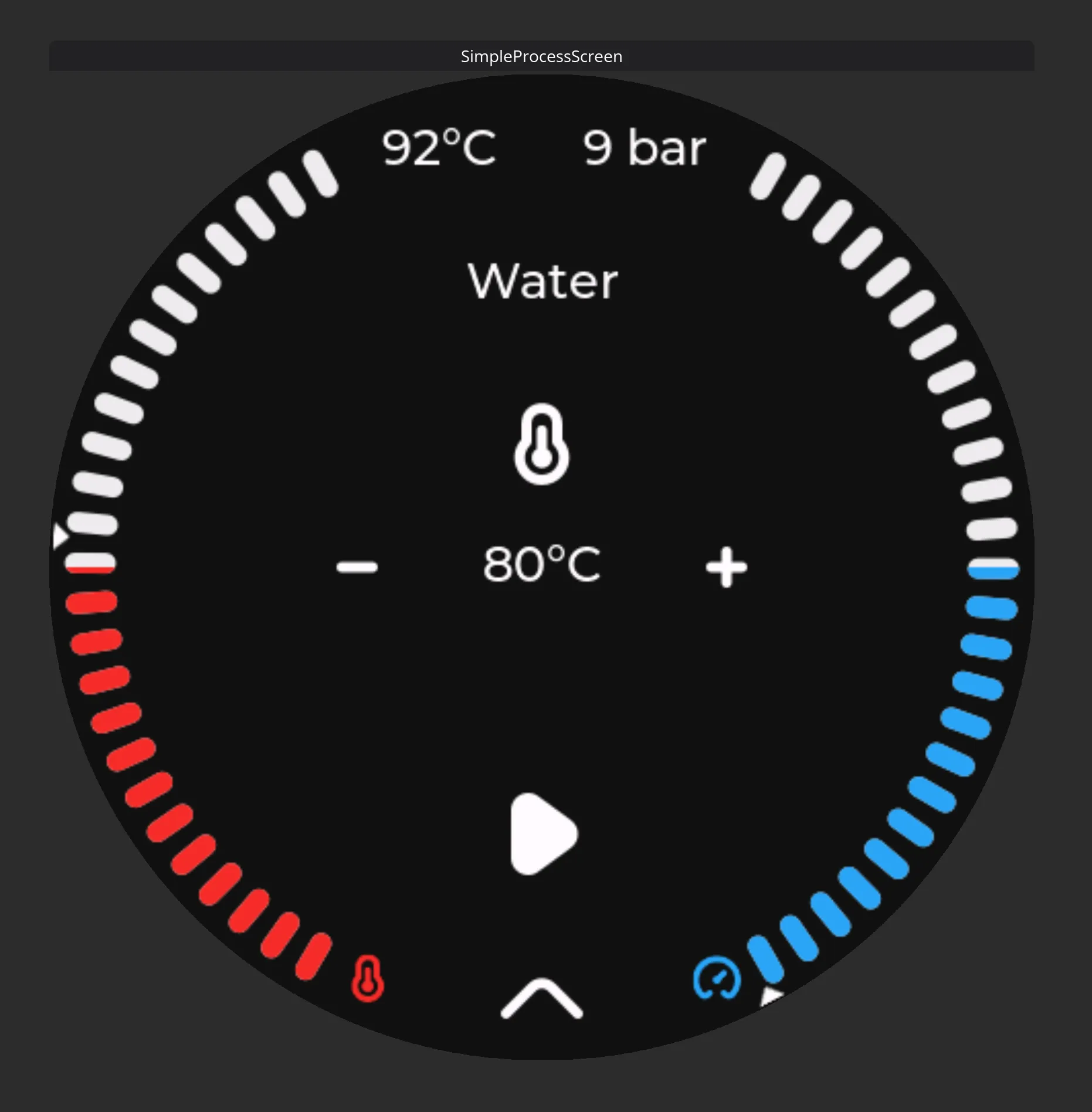Viewport: 1092px width, 1112px height.
Task: Click the blue pressure gauge icon near the blue scale
Action: pos(717,976)
